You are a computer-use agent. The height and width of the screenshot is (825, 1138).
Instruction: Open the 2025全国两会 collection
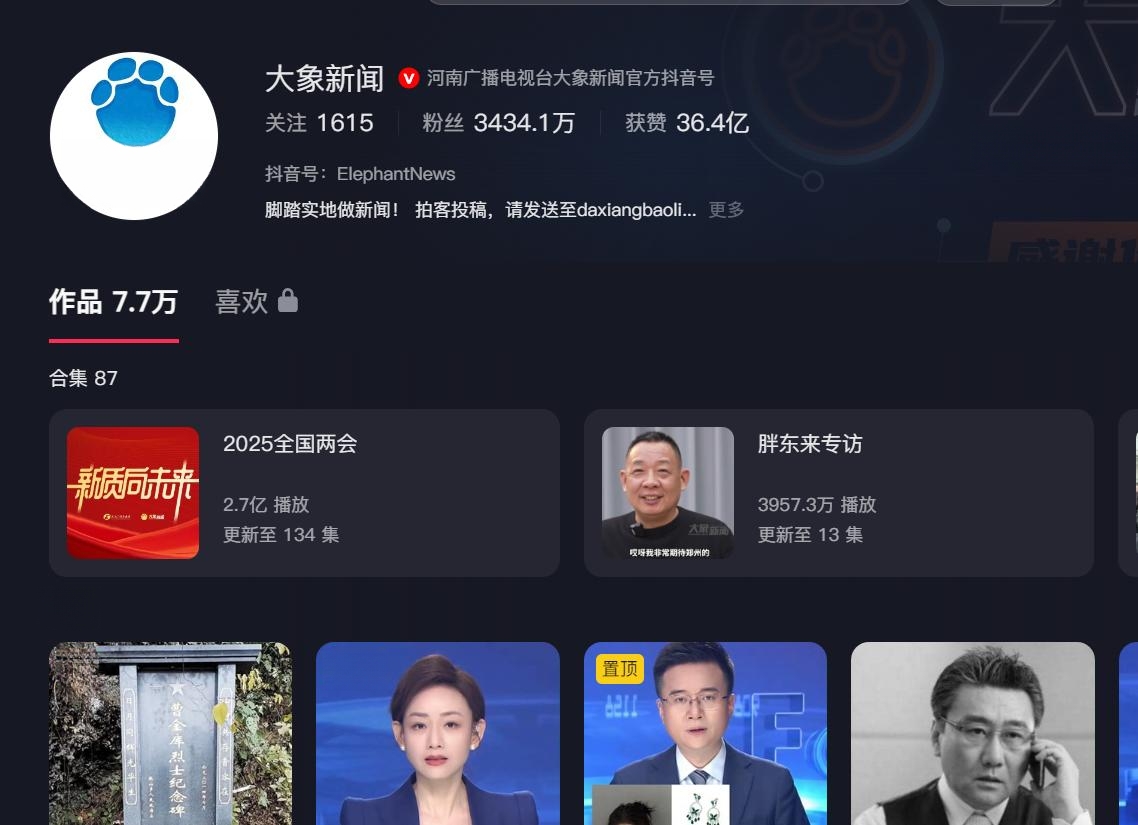pos(304,492)
